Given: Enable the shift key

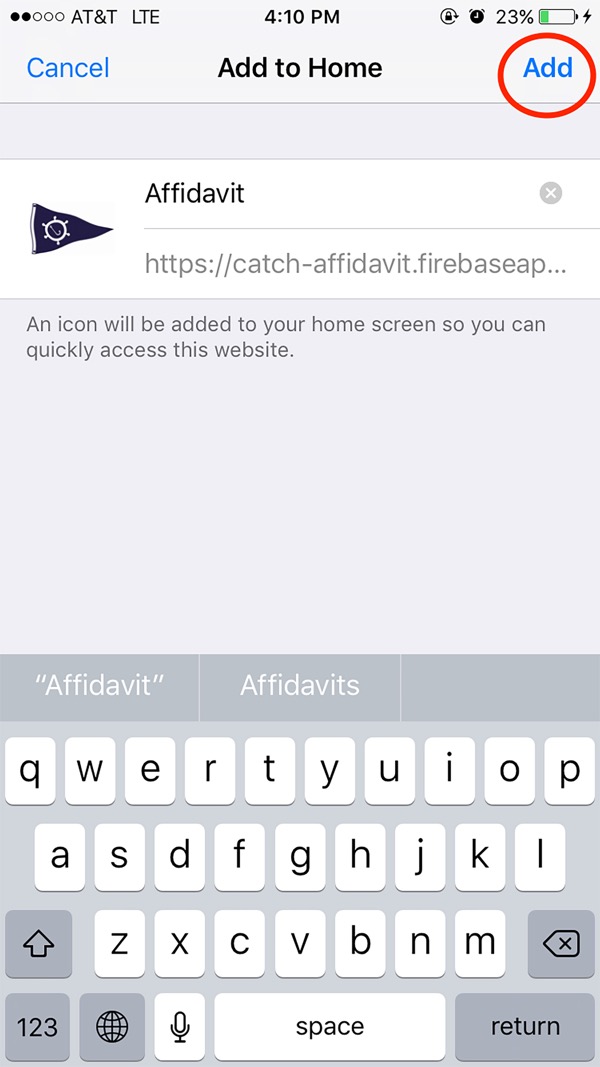Looking at the screenshot, I should (38, 943).
